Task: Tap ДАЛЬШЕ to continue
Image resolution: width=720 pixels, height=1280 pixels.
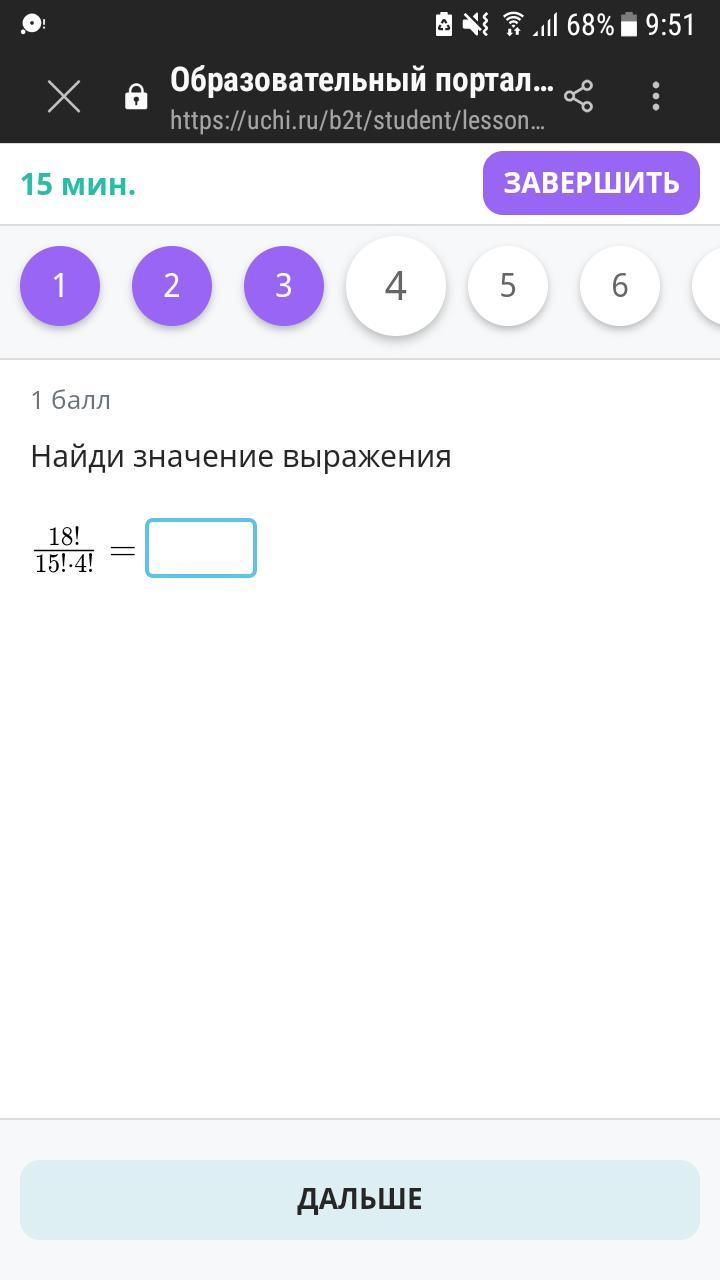Action: tap(360, 1199)
